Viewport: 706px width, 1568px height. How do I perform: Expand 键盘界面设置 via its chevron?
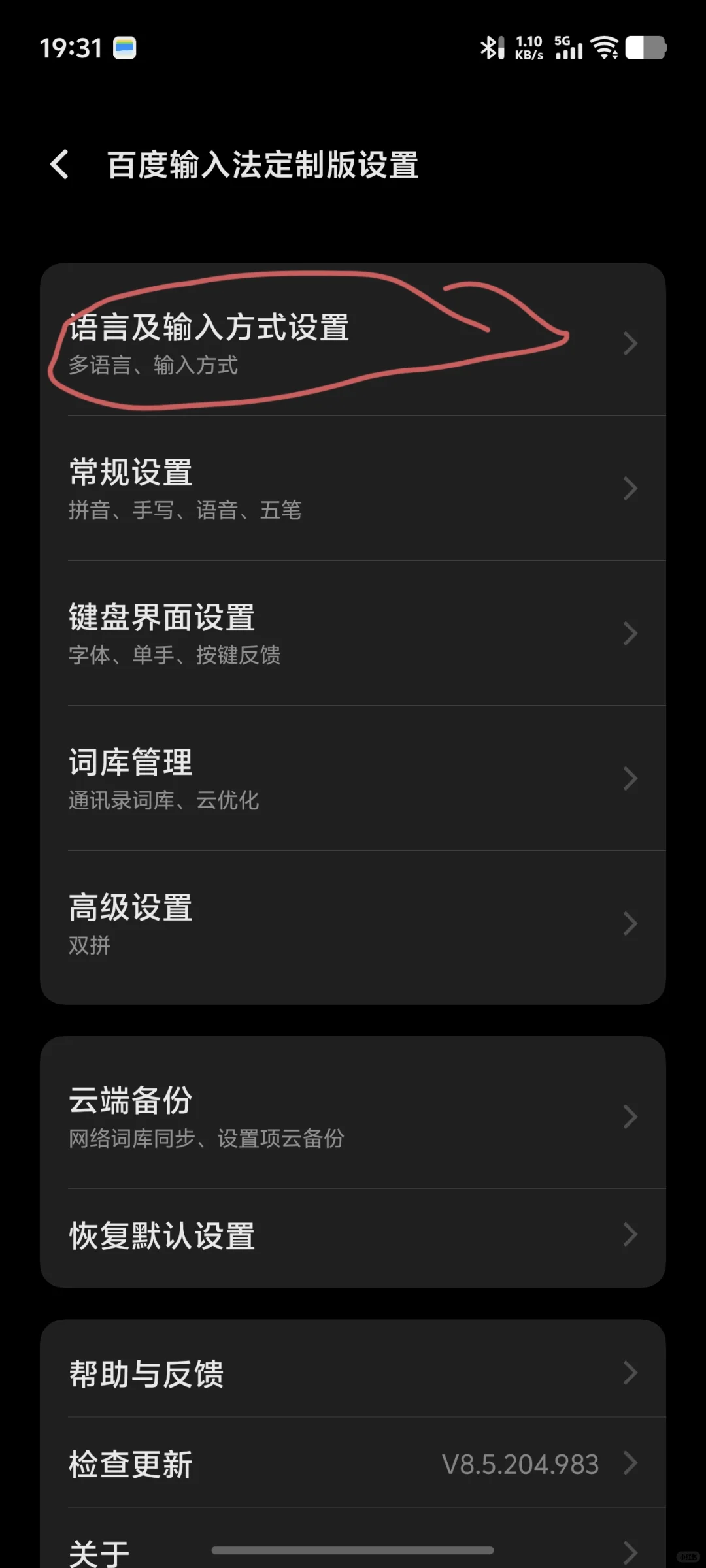point(630,633)
